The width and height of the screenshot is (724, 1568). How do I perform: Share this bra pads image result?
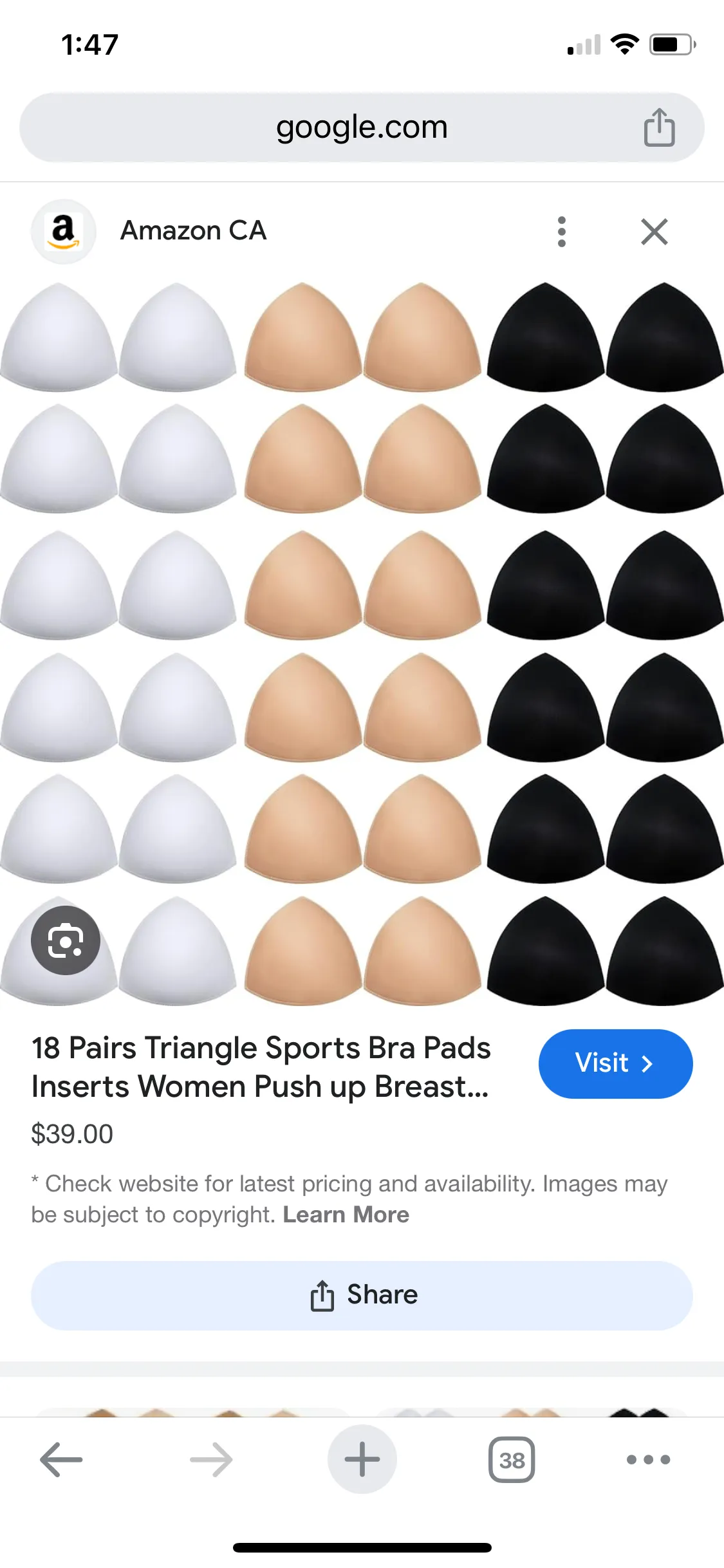[362, 1295]
